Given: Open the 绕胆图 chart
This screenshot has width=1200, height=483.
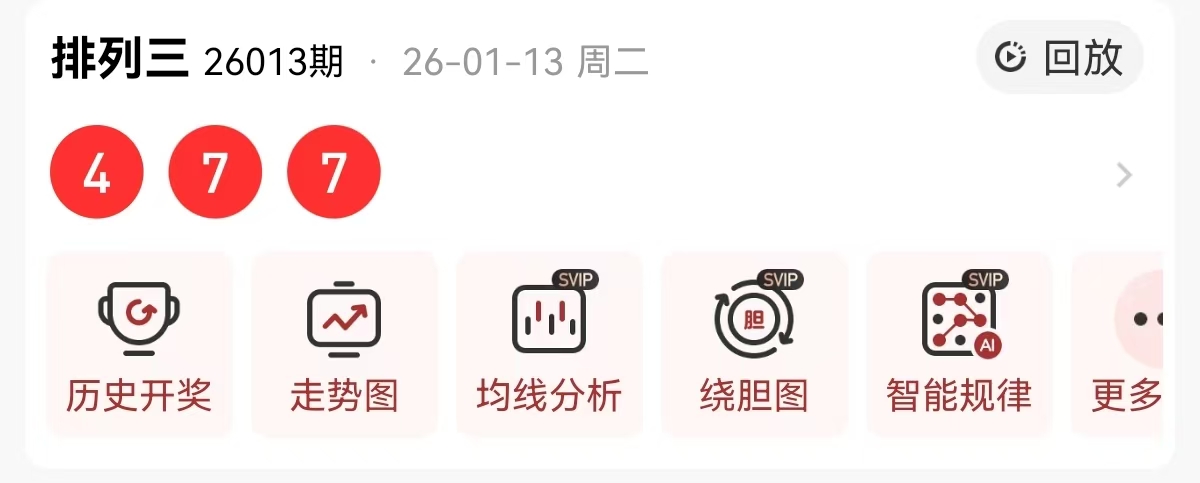Looking at the screenshot, I should tap(754, 345).
